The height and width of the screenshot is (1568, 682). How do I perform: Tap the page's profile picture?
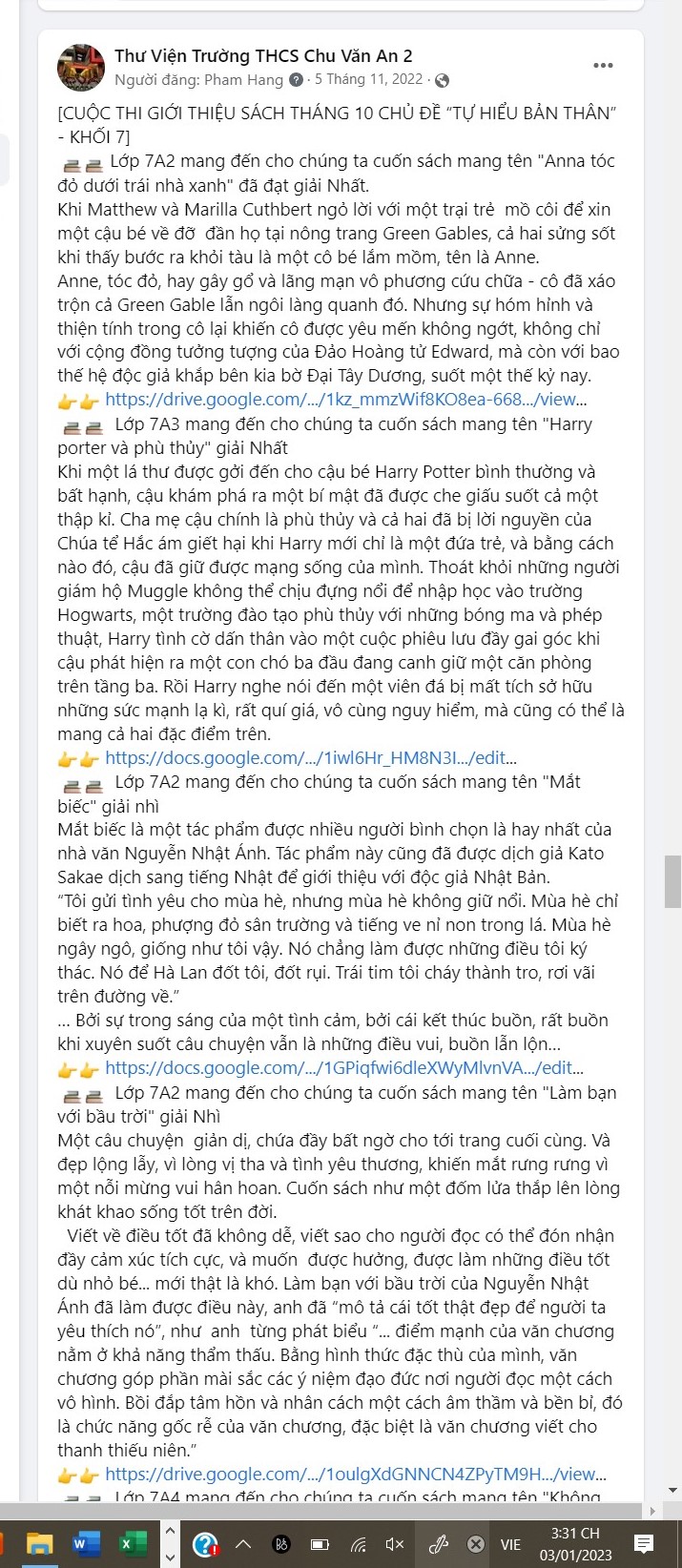click(x=81, y=67)
